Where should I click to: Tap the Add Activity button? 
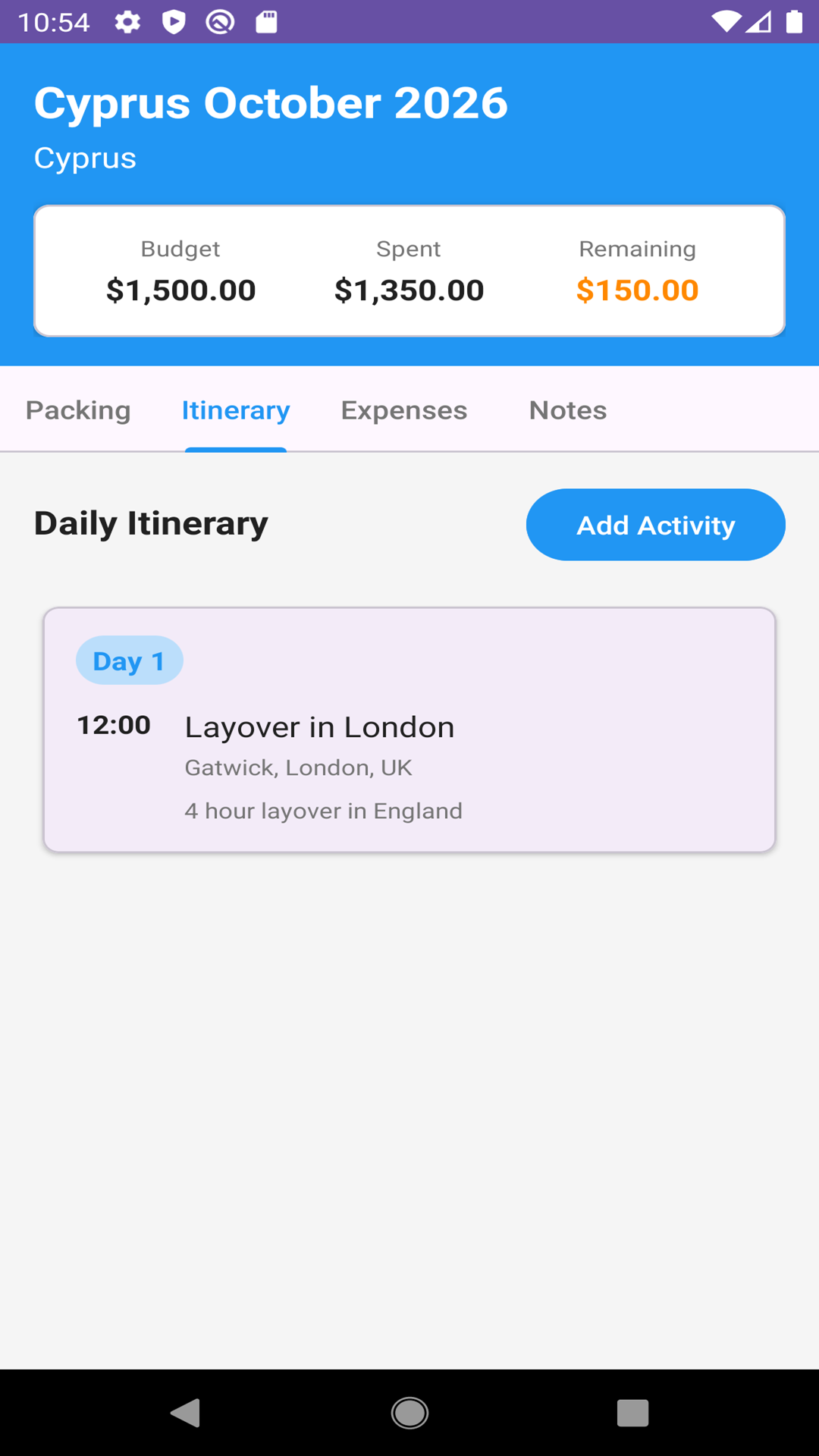(655, 525)
